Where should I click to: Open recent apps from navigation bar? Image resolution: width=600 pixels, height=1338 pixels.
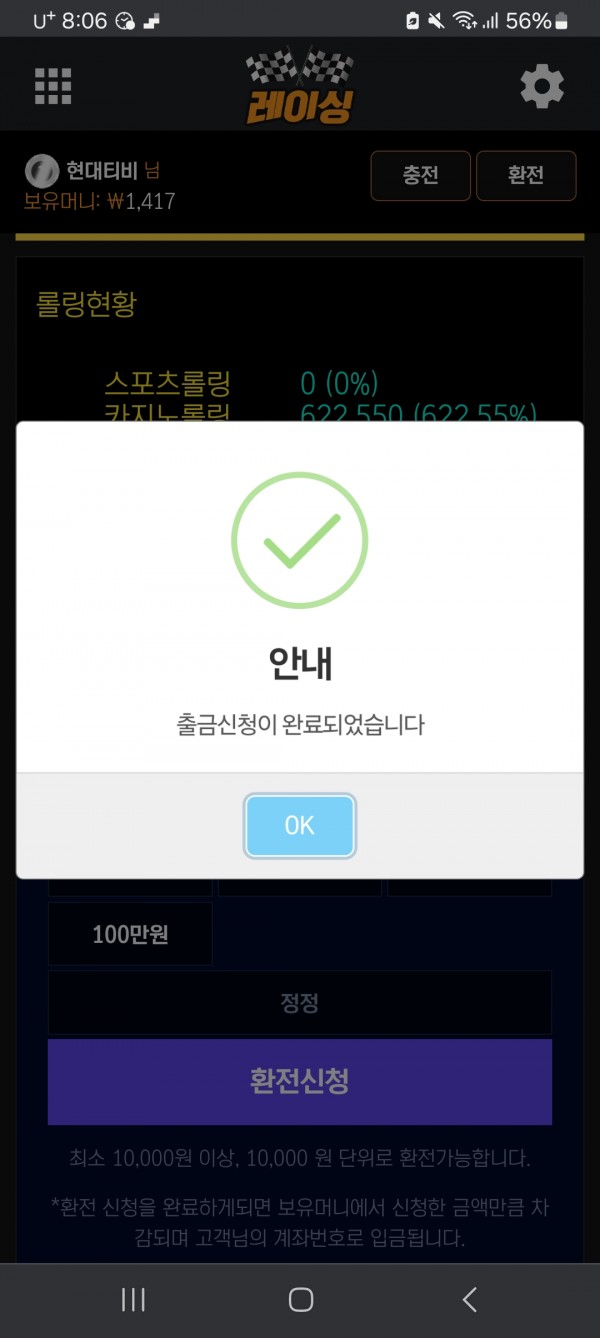pos(133,1299)
